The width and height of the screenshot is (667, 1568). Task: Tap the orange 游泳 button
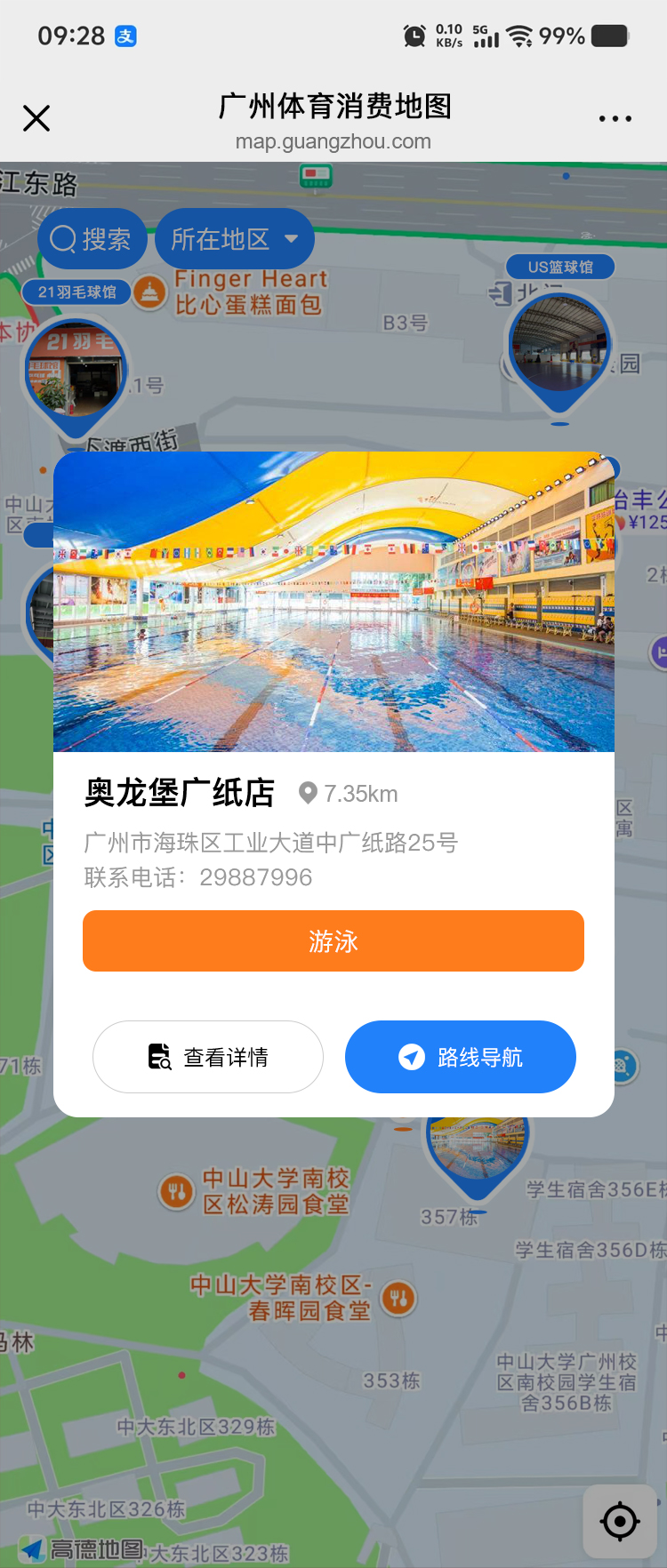pyautogui.click(x=333, y=940)
